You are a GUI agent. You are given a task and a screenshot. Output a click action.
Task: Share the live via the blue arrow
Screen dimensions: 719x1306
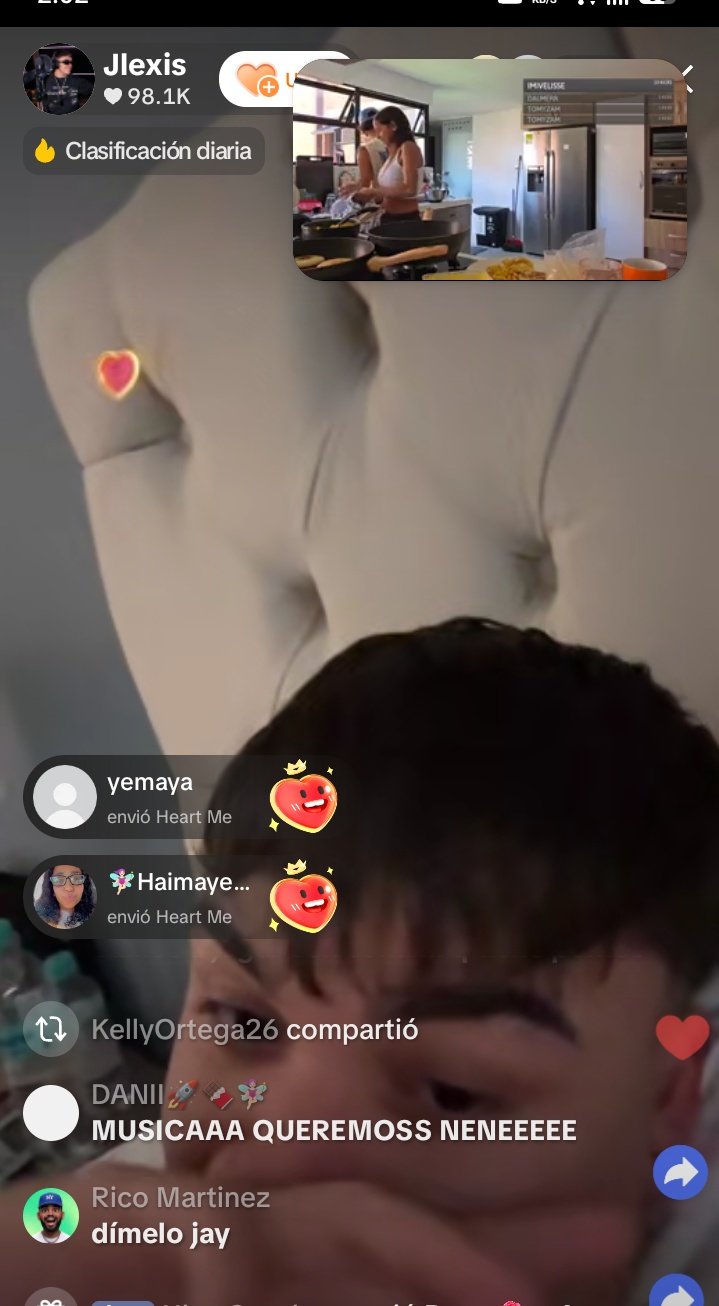[680, 1172]
